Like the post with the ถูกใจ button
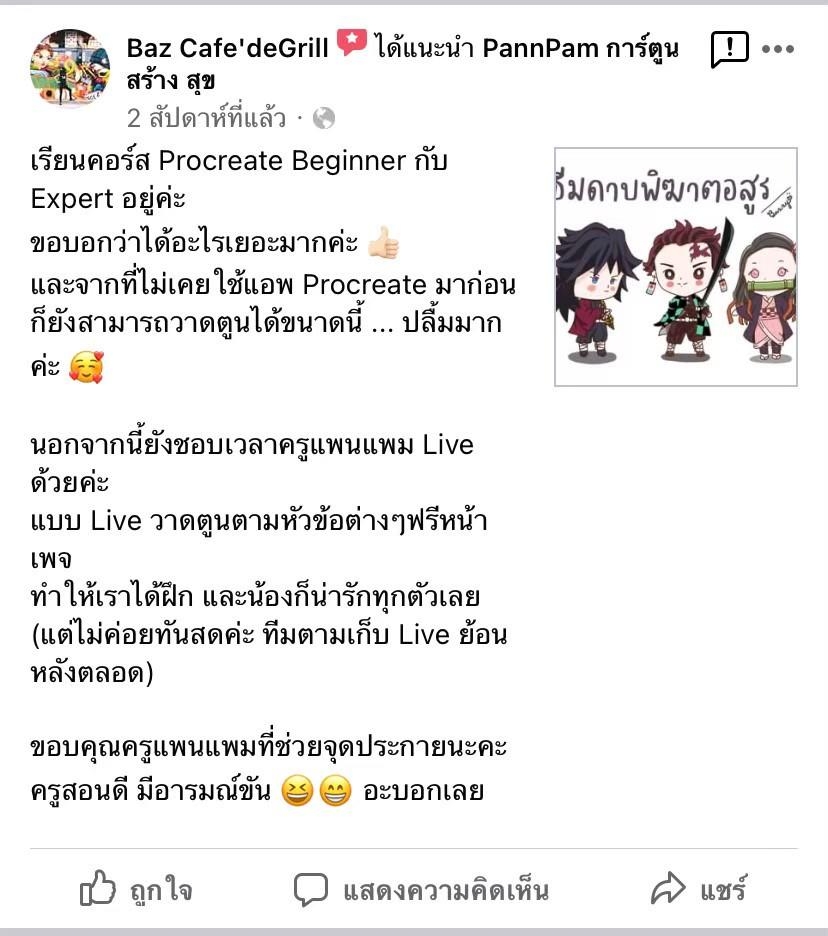This screenshot has height=936, width=828. [x=136, y=889]
